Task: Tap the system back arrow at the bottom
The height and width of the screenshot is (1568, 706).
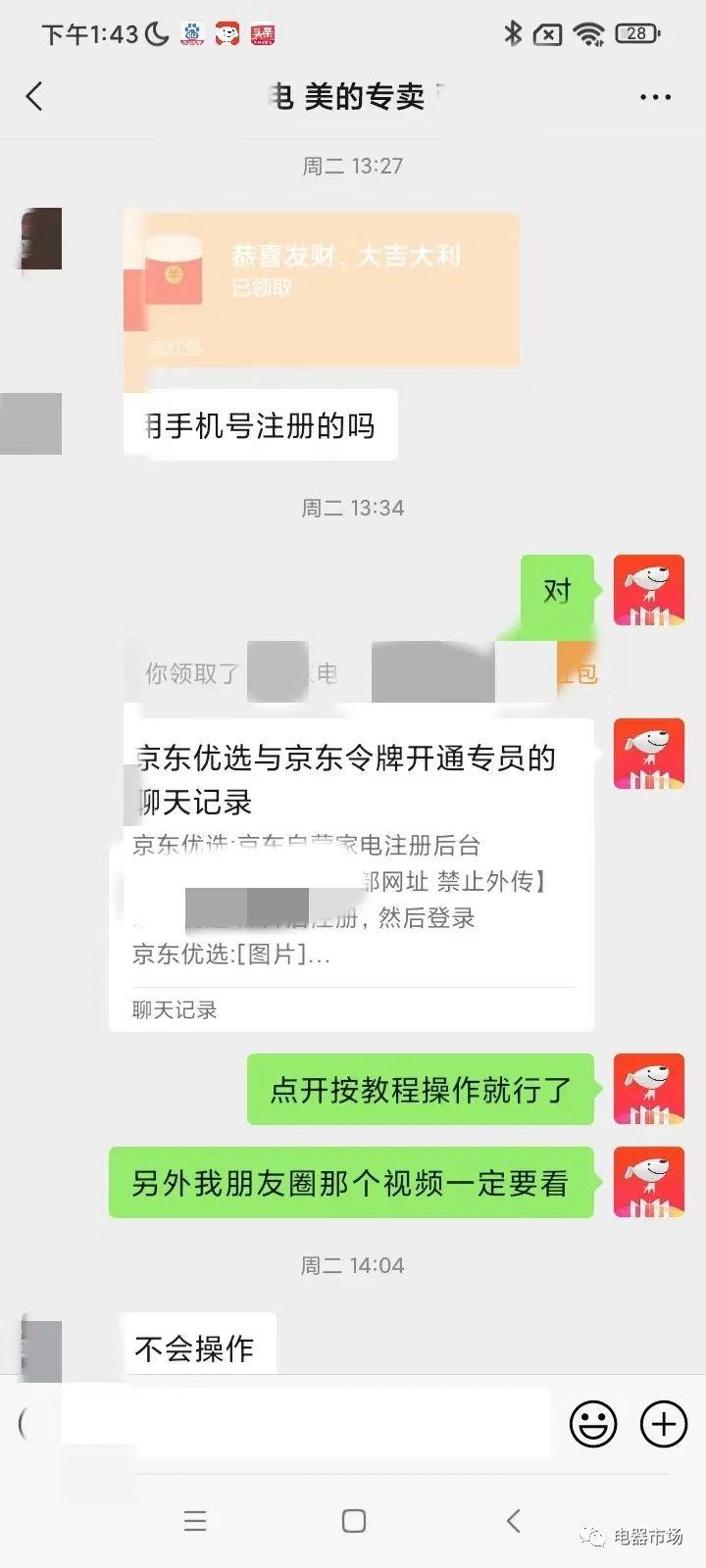Action: [512, 1521]
